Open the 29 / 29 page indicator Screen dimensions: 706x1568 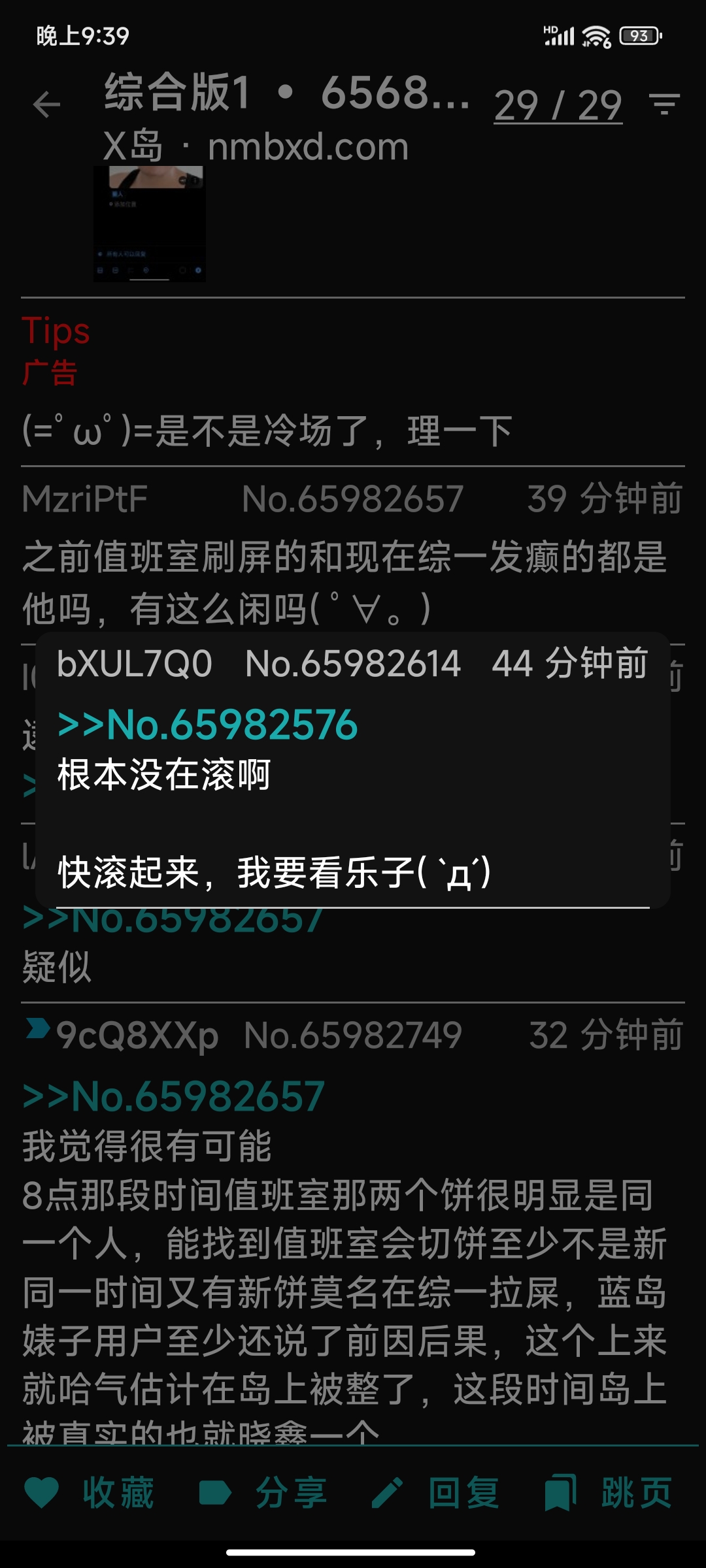(558, 105)
